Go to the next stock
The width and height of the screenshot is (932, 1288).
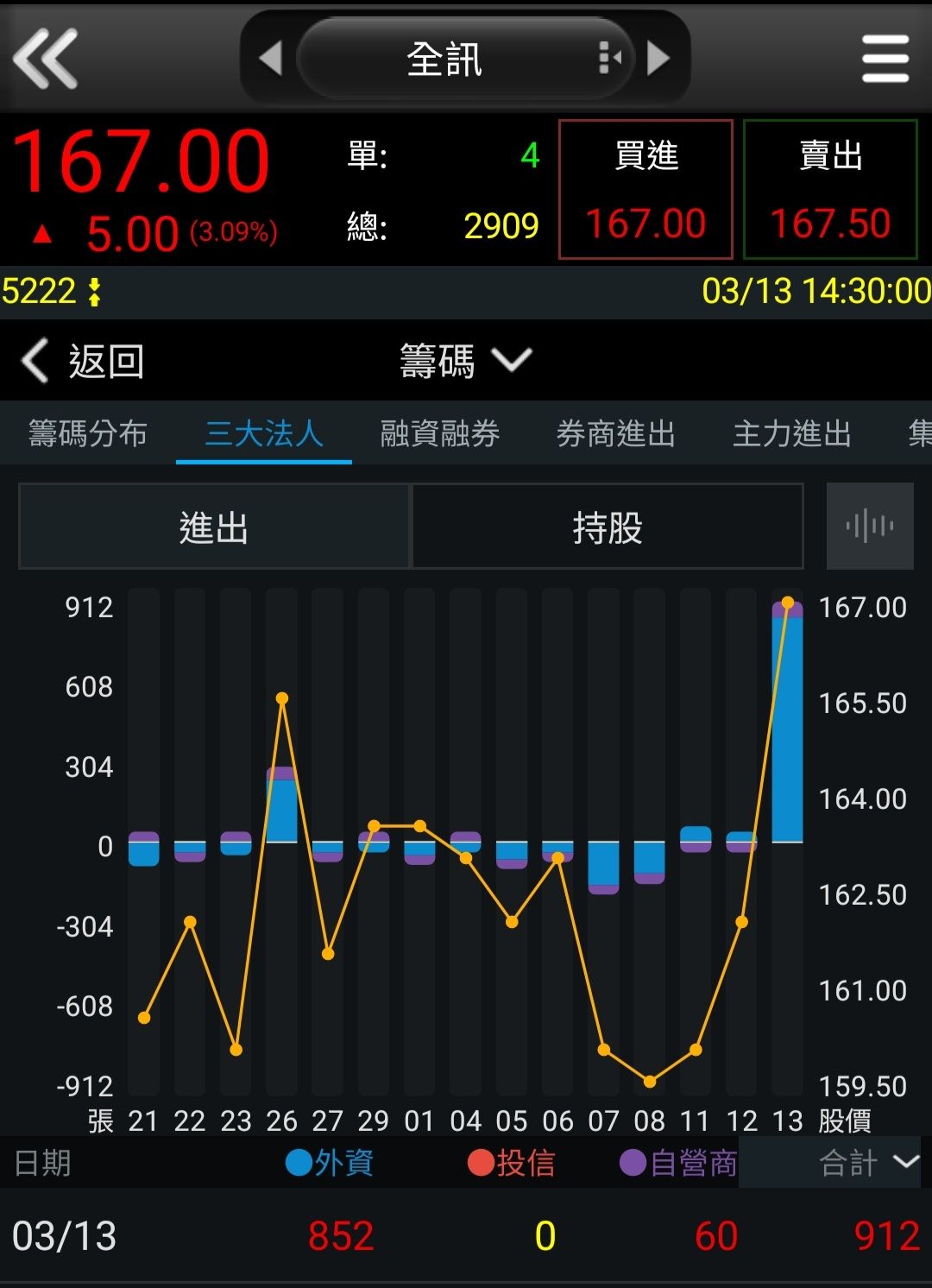pos(658,59)
